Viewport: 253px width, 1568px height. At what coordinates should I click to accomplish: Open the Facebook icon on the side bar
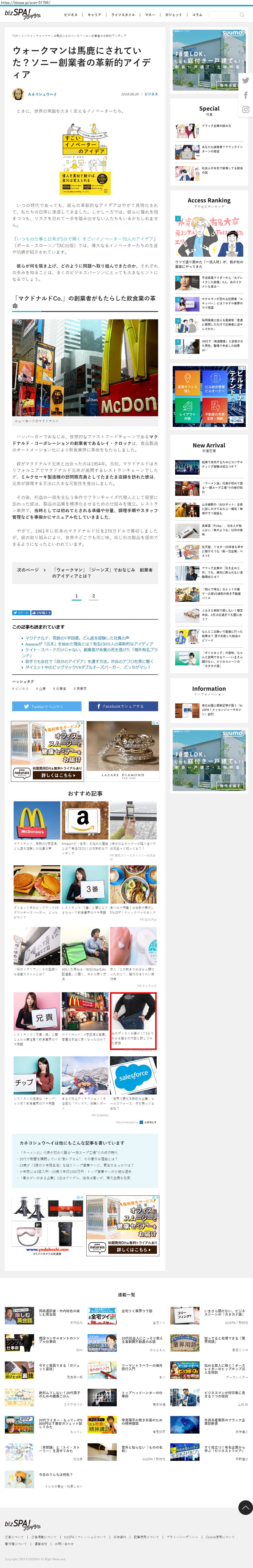click(246, 95)
